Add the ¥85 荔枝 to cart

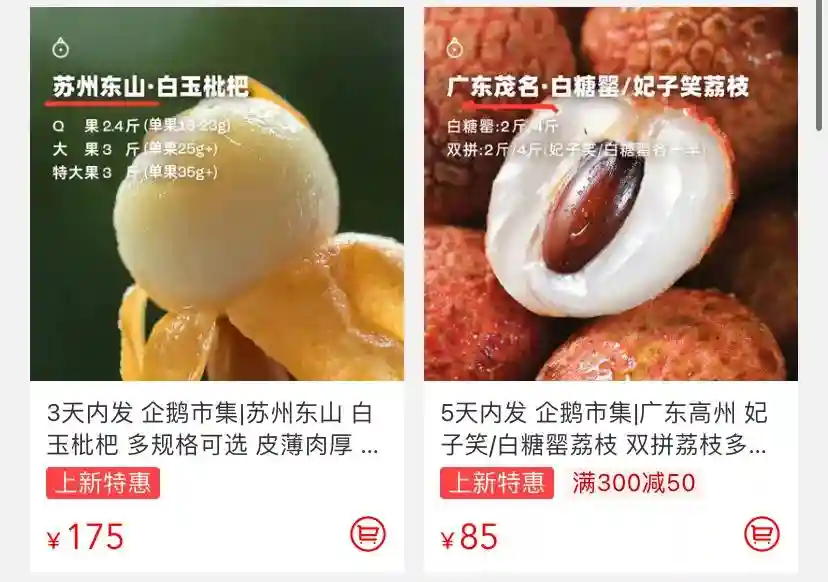point(762,534)
